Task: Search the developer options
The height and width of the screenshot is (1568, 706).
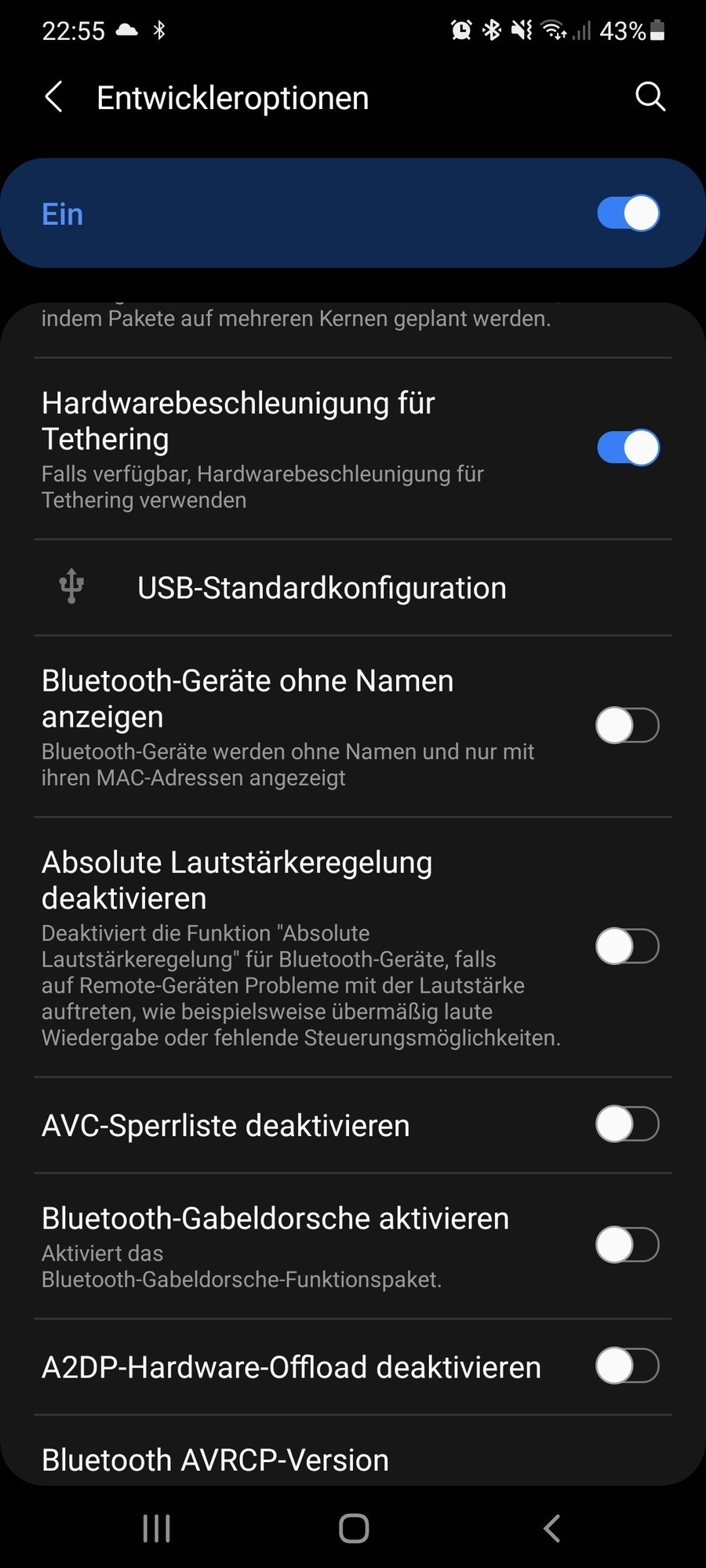Action: pyautogui.click(x=650, y=97)
